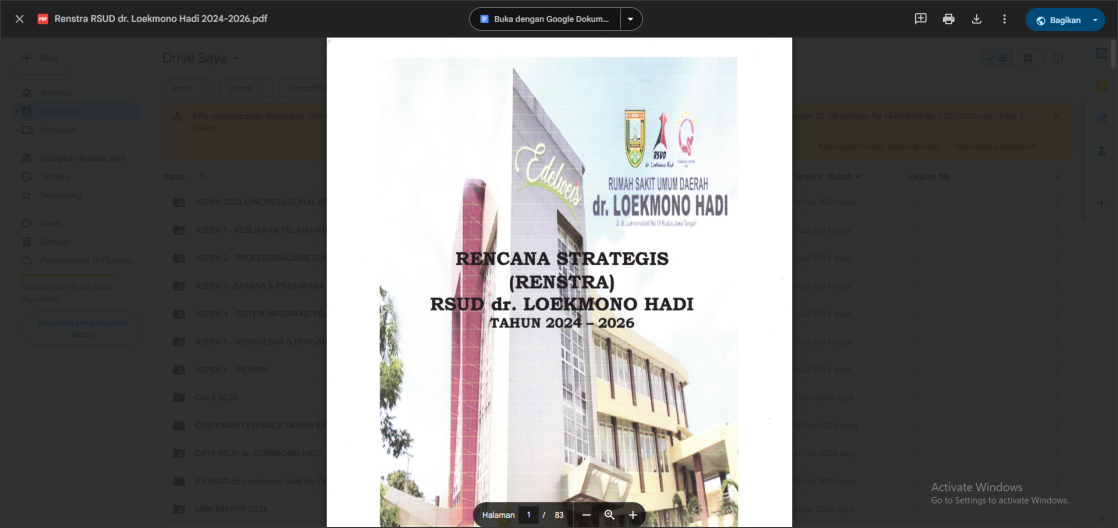The image size is (1118, 528).
Task: Download the PDF file
Action: pos(977,19)
